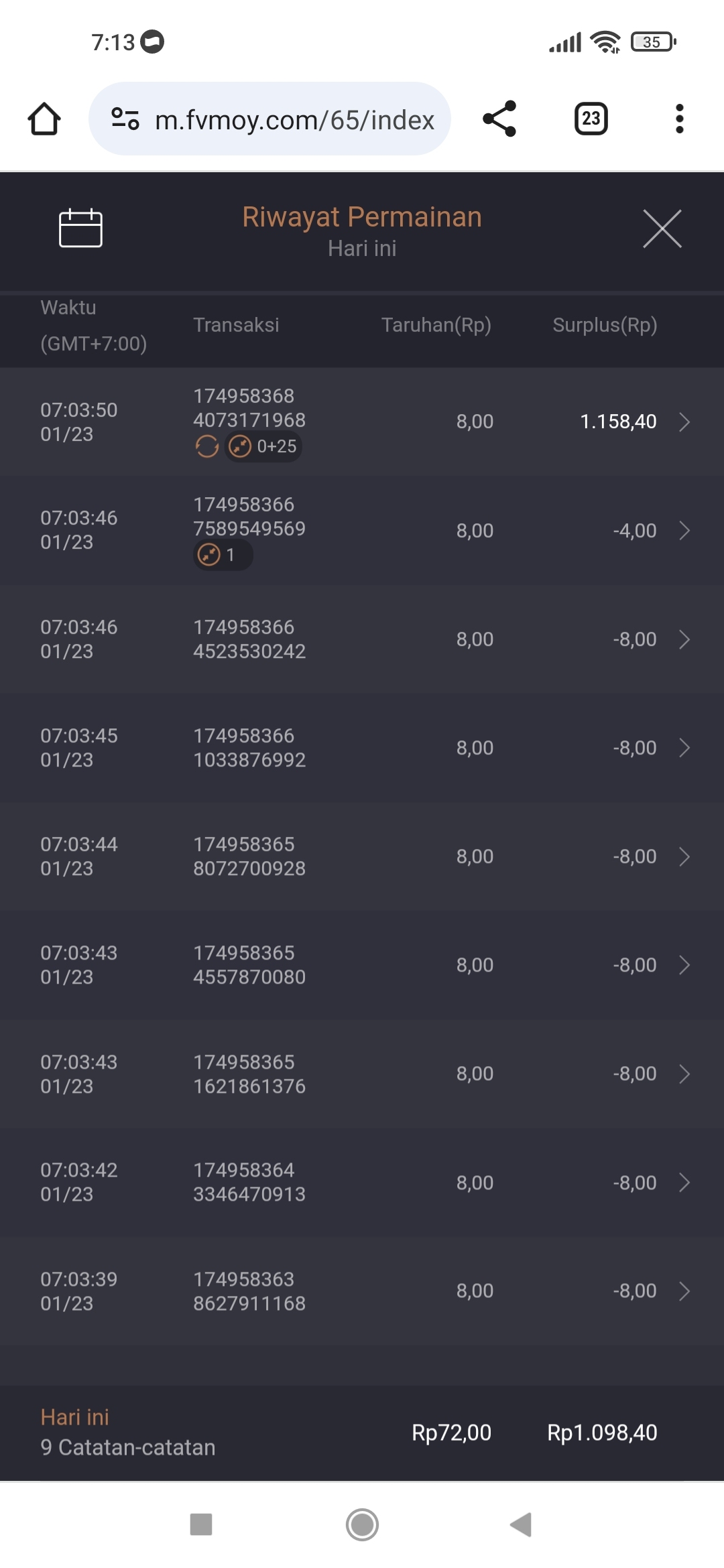Open the browser tab switcher
The image size is (724, 1568).
coord(591,119)
